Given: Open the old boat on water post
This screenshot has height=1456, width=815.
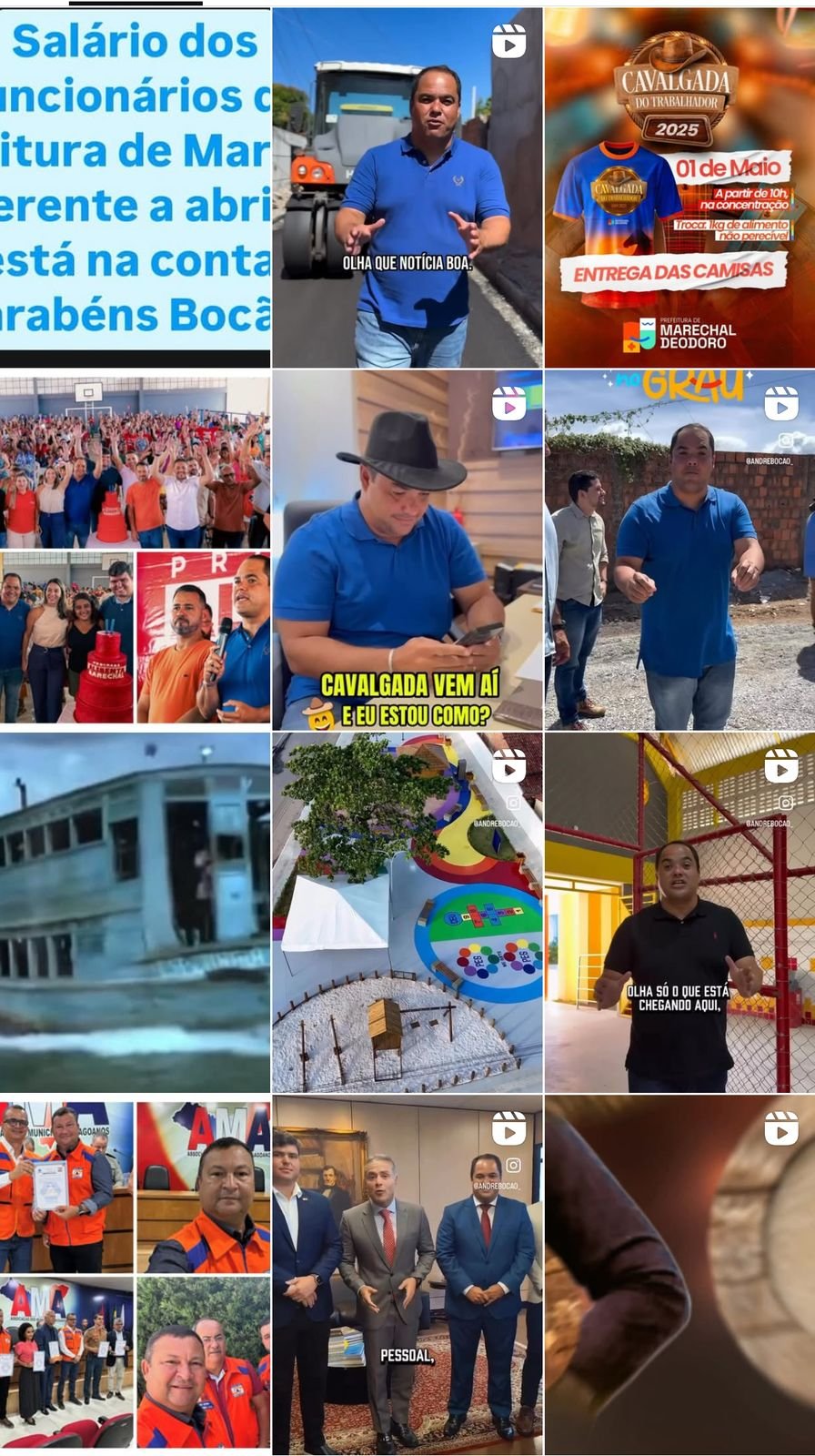Looking at the screenshot, I should pyautogui.click(x=135, y=912).
